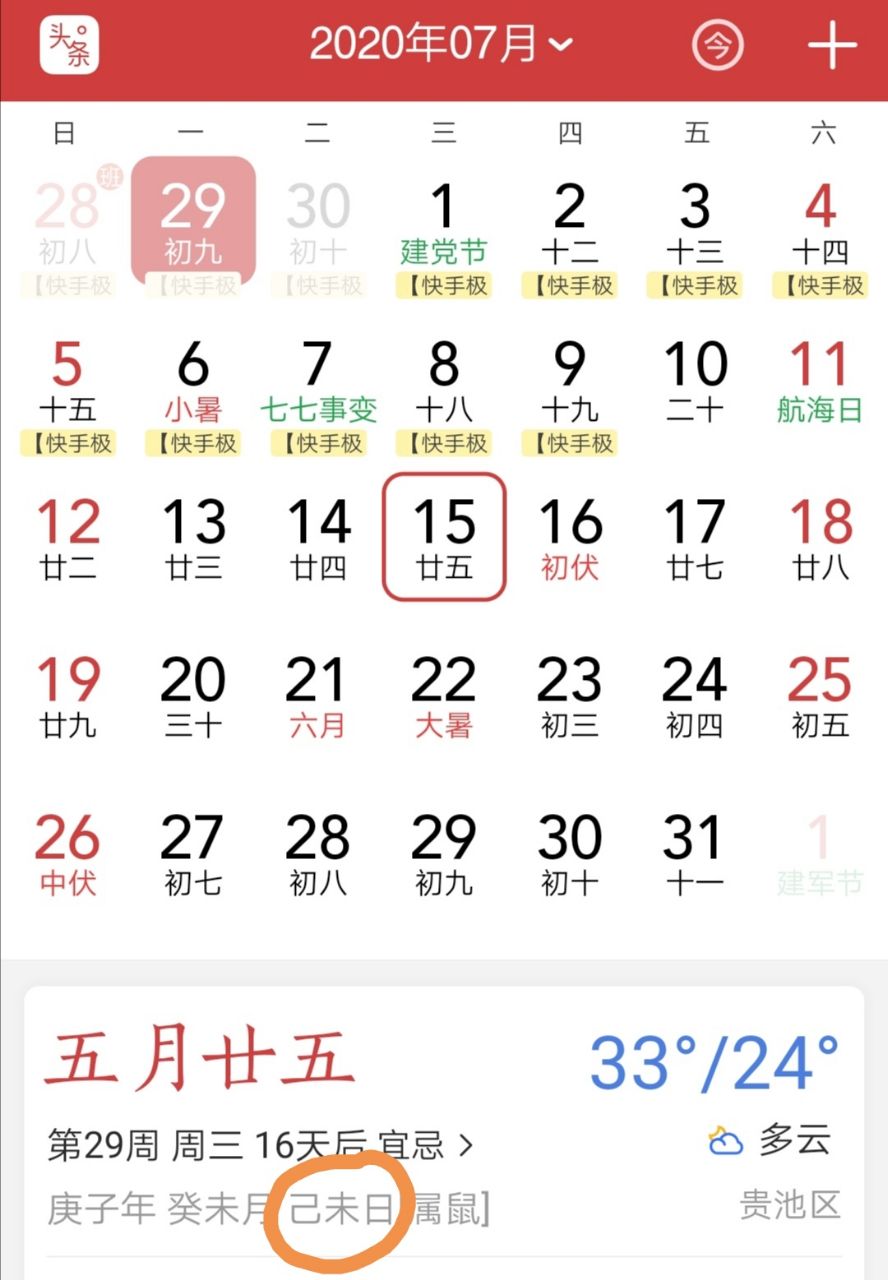This screenshot has height=1280, width=888.
Task: Open the 2020年07月 month picker dropdown
Action: click(441, 45)
